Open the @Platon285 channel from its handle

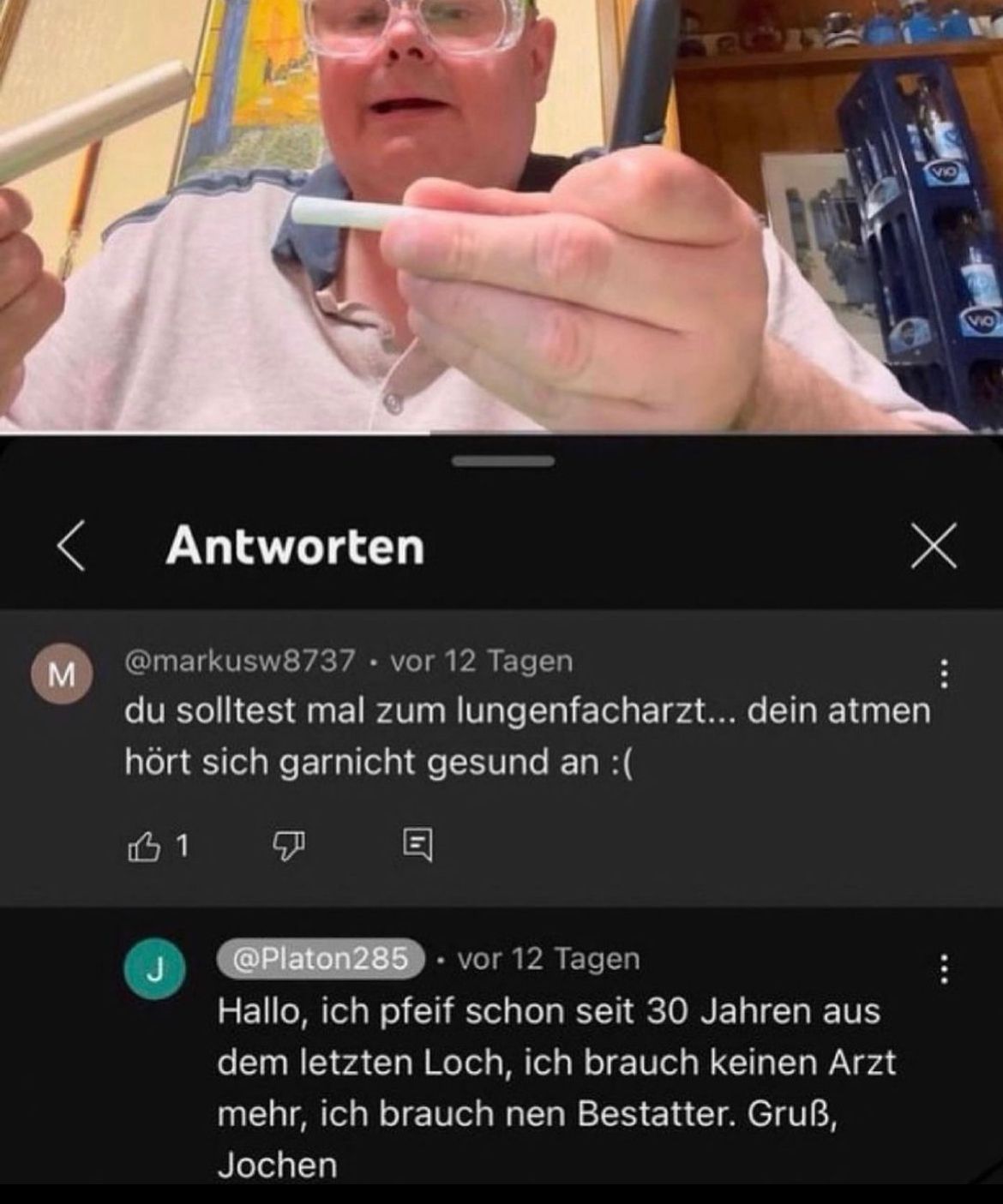click(321, 958)
